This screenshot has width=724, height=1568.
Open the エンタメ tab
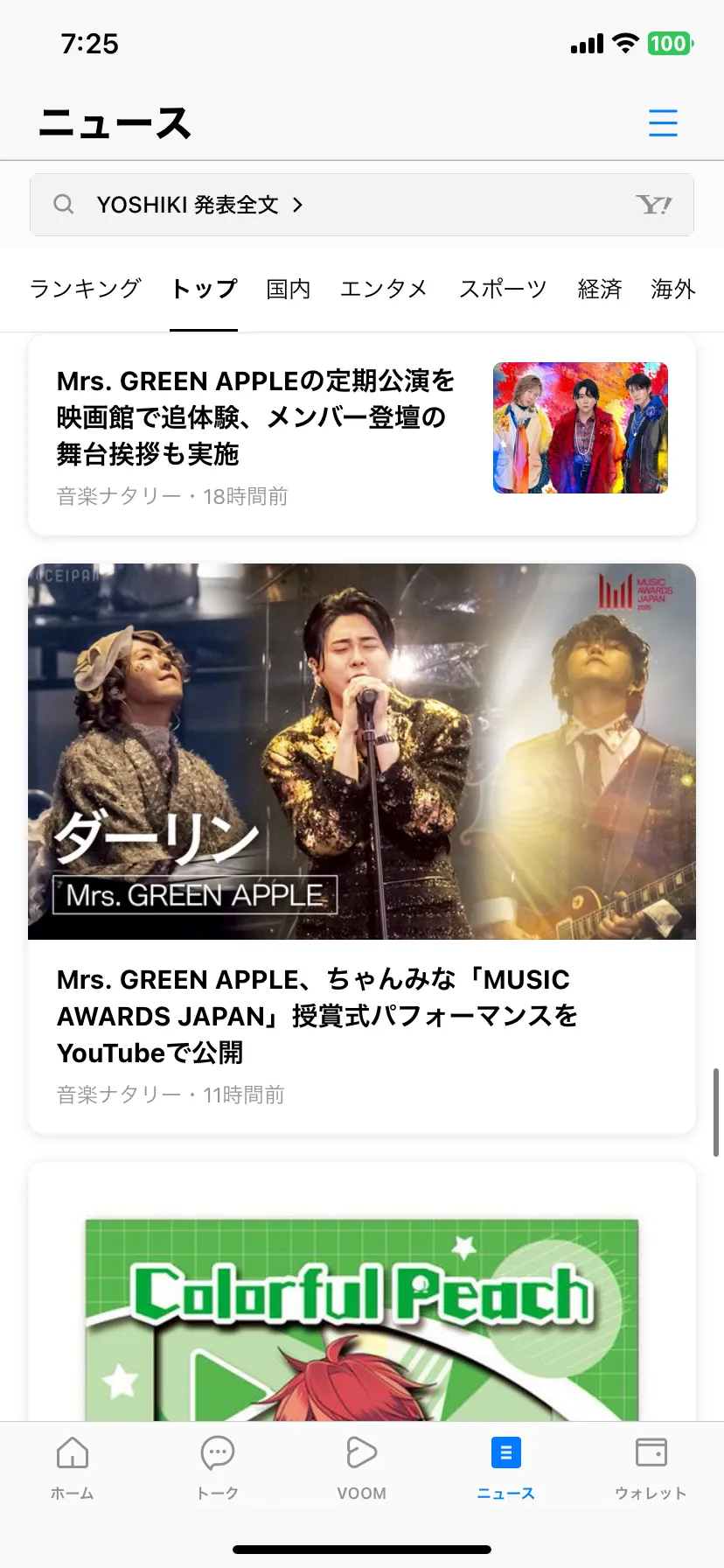[x=384, y=289]
